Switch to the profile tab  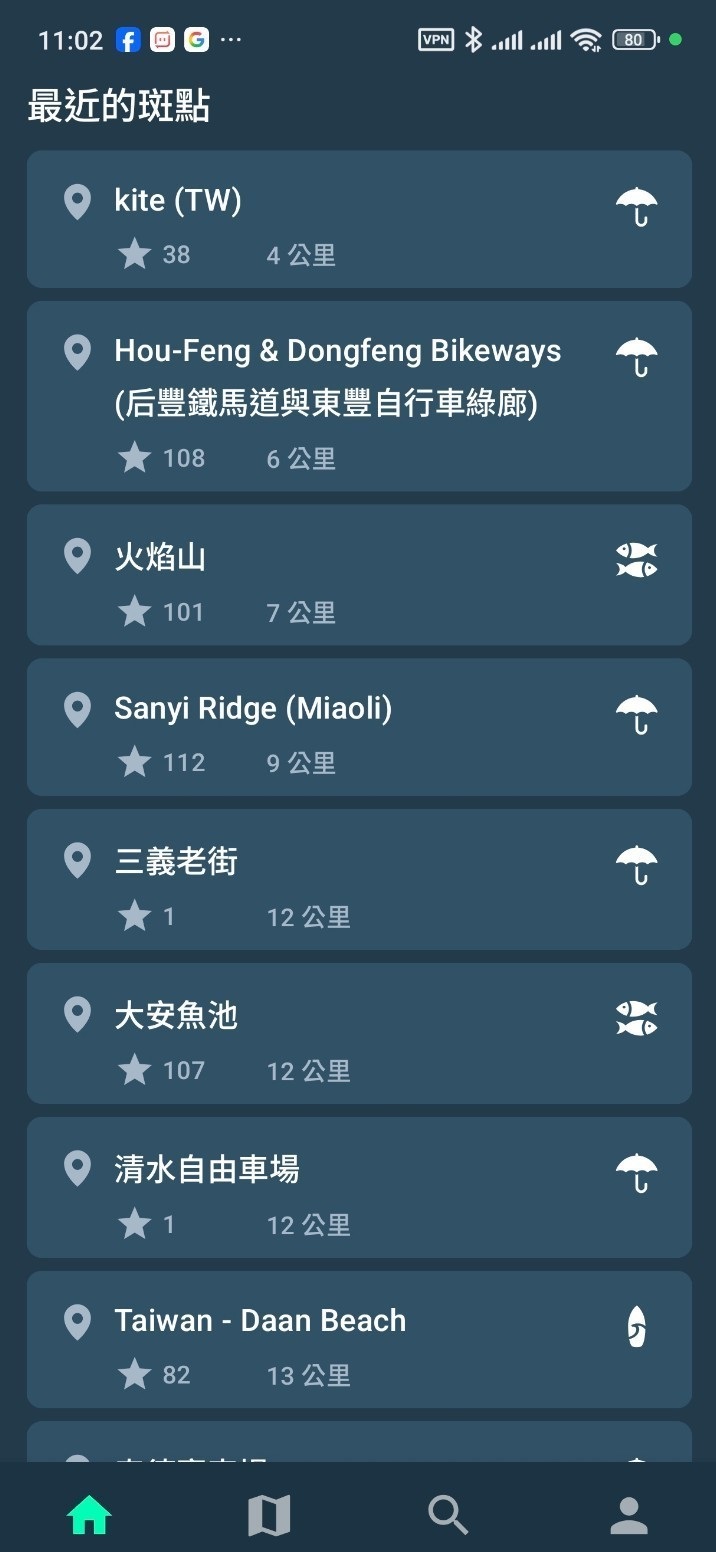[x=628, y=1515]
